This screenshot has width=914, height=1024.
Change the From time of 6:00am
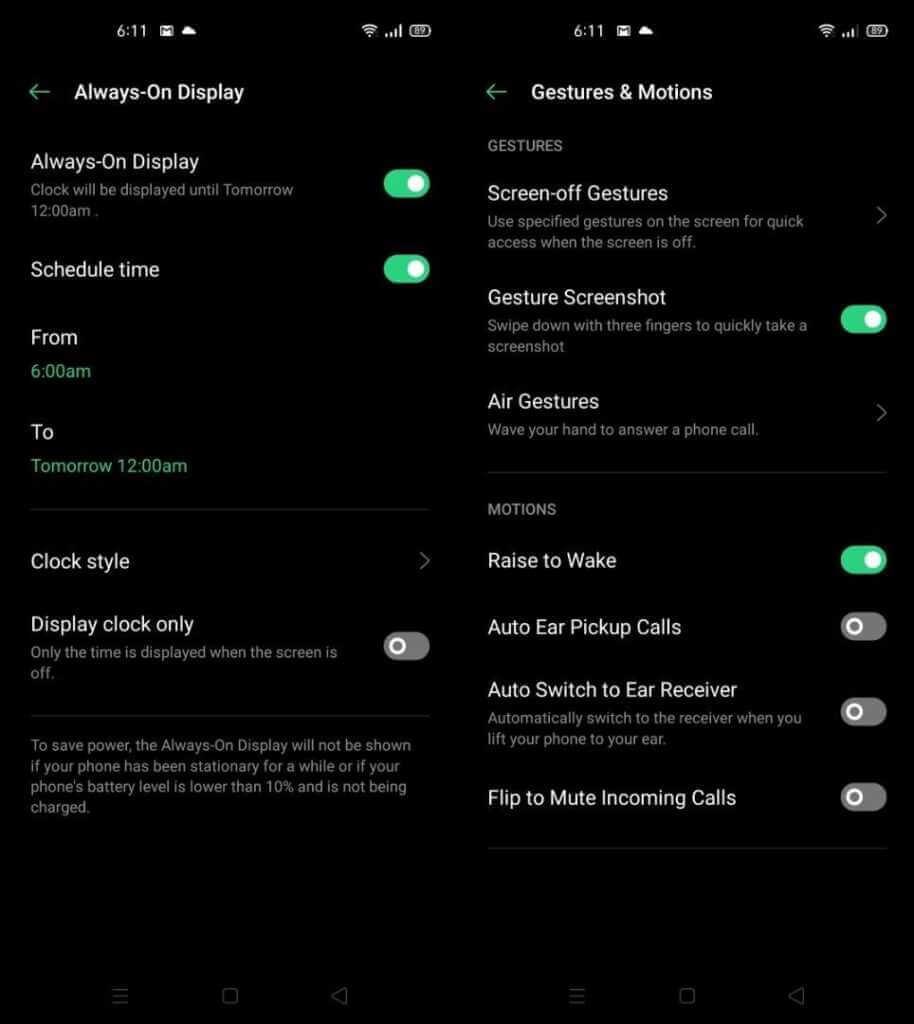[x=61, y=371]
